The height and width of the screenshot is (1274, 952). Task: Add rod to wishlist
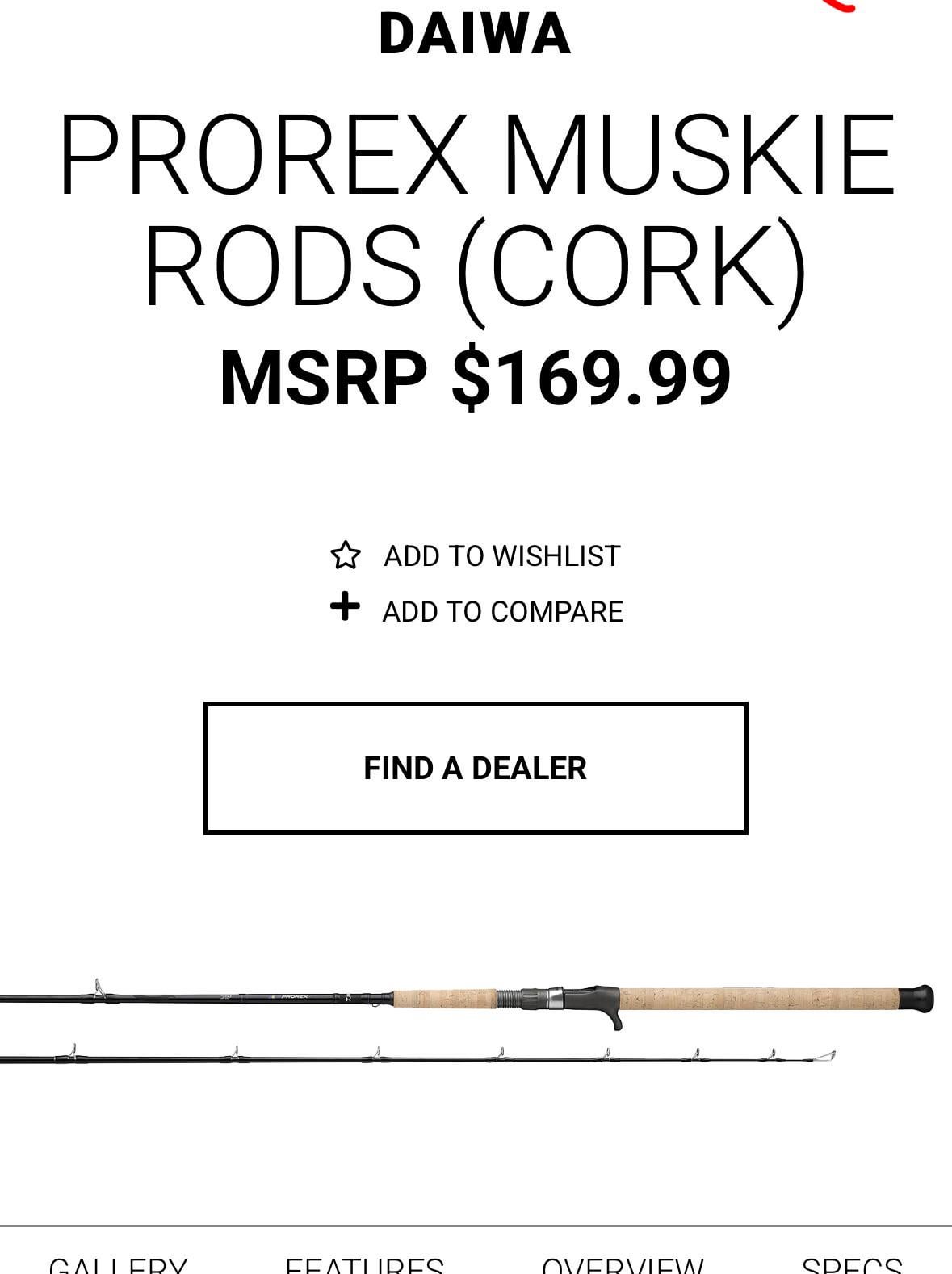click(476, 555)
